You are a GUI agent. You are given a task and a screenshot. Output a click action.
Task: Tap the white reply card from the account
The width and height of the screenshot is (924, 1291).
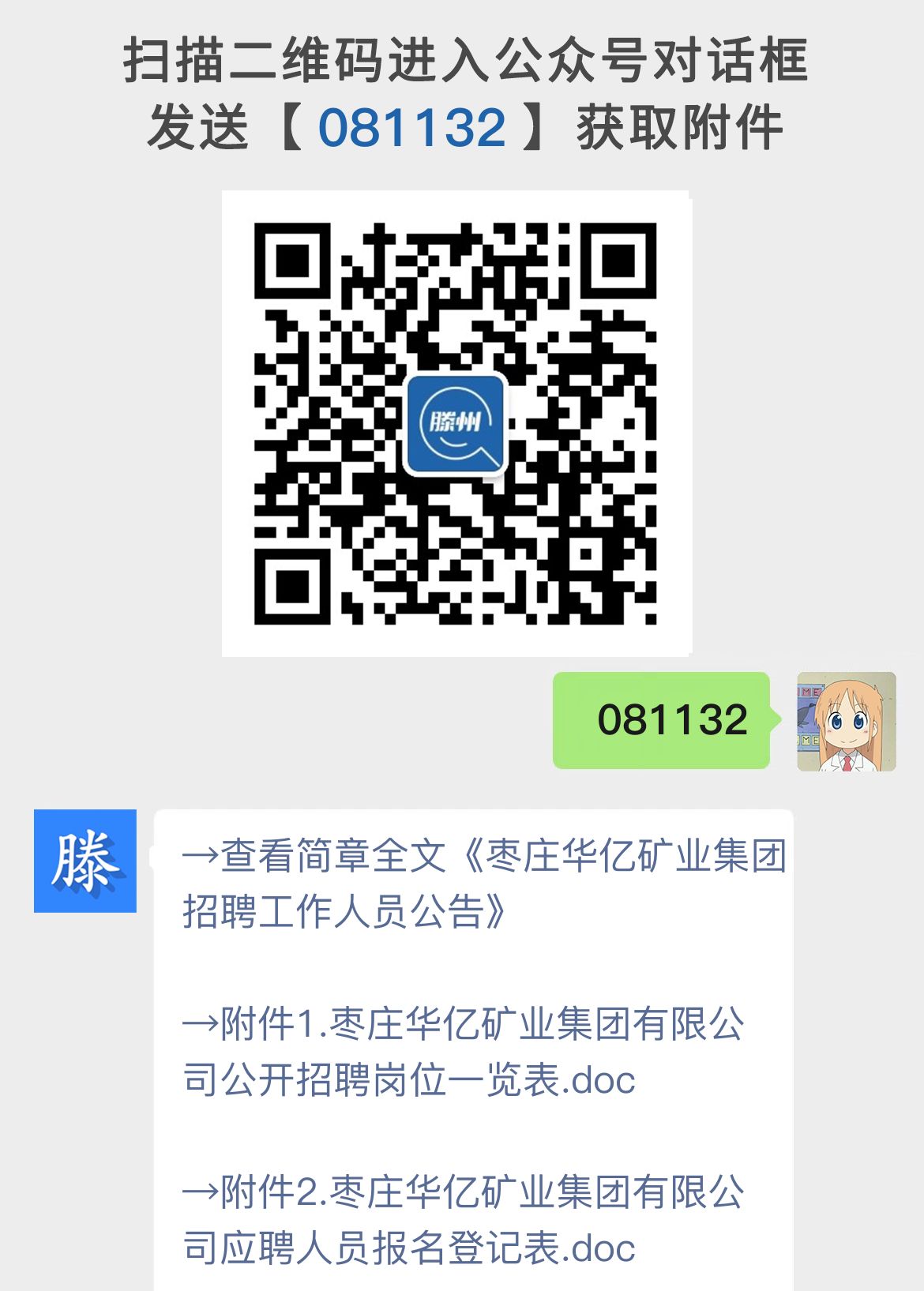click(474, 1050)
